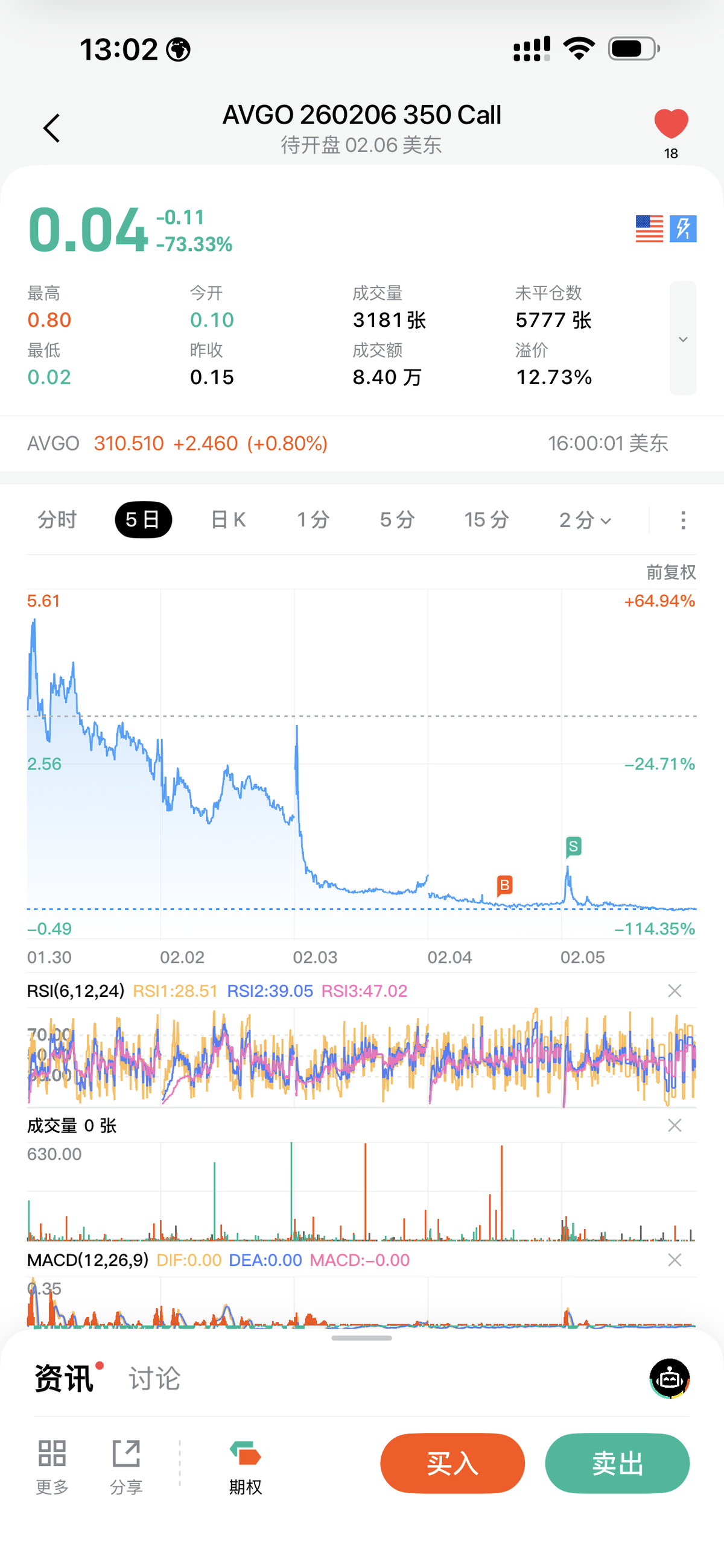Toggle the red heart favorite icon
This screenshot has width=724, height=1568.
(670, 124)
